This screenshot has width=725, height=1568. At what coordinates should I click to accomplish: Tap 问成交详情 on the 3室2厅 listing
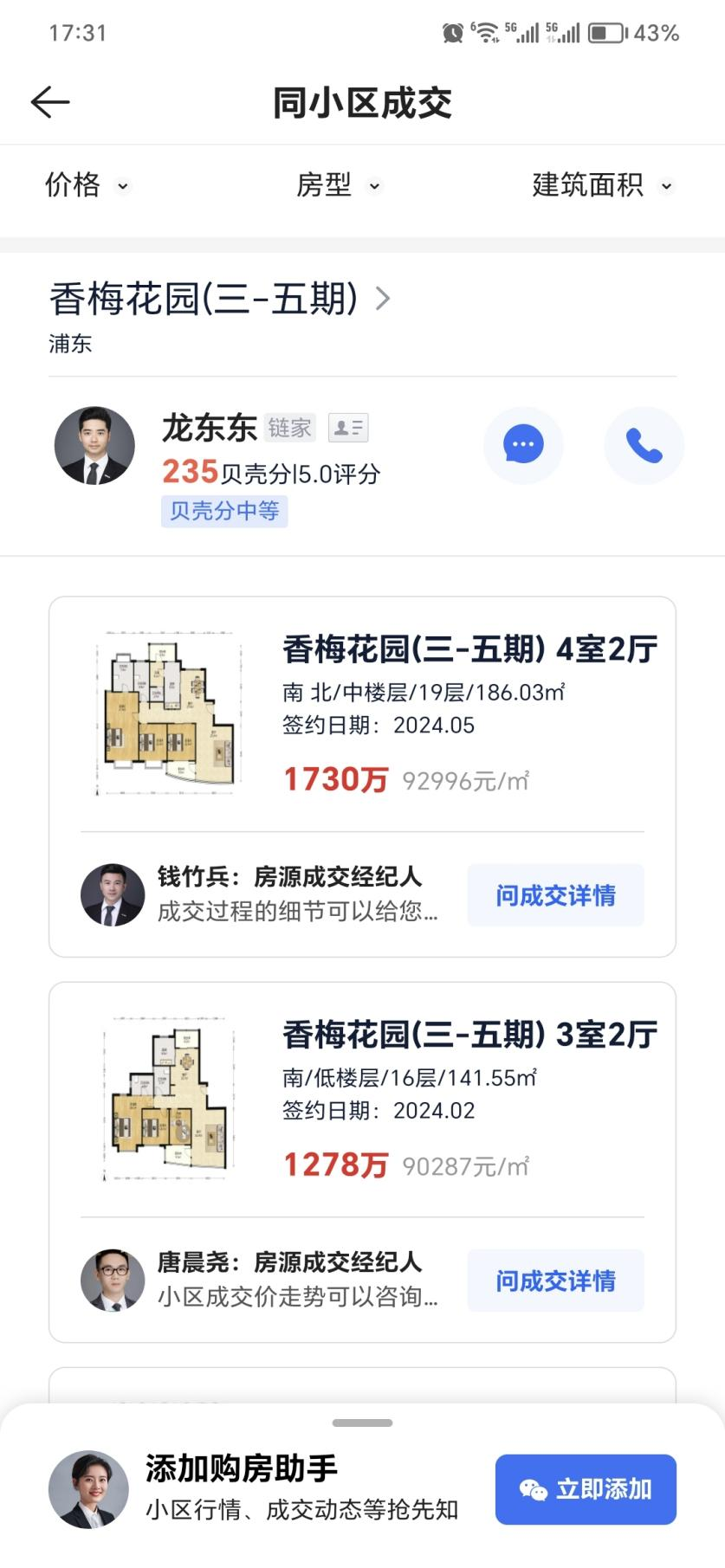[555, 1281]
